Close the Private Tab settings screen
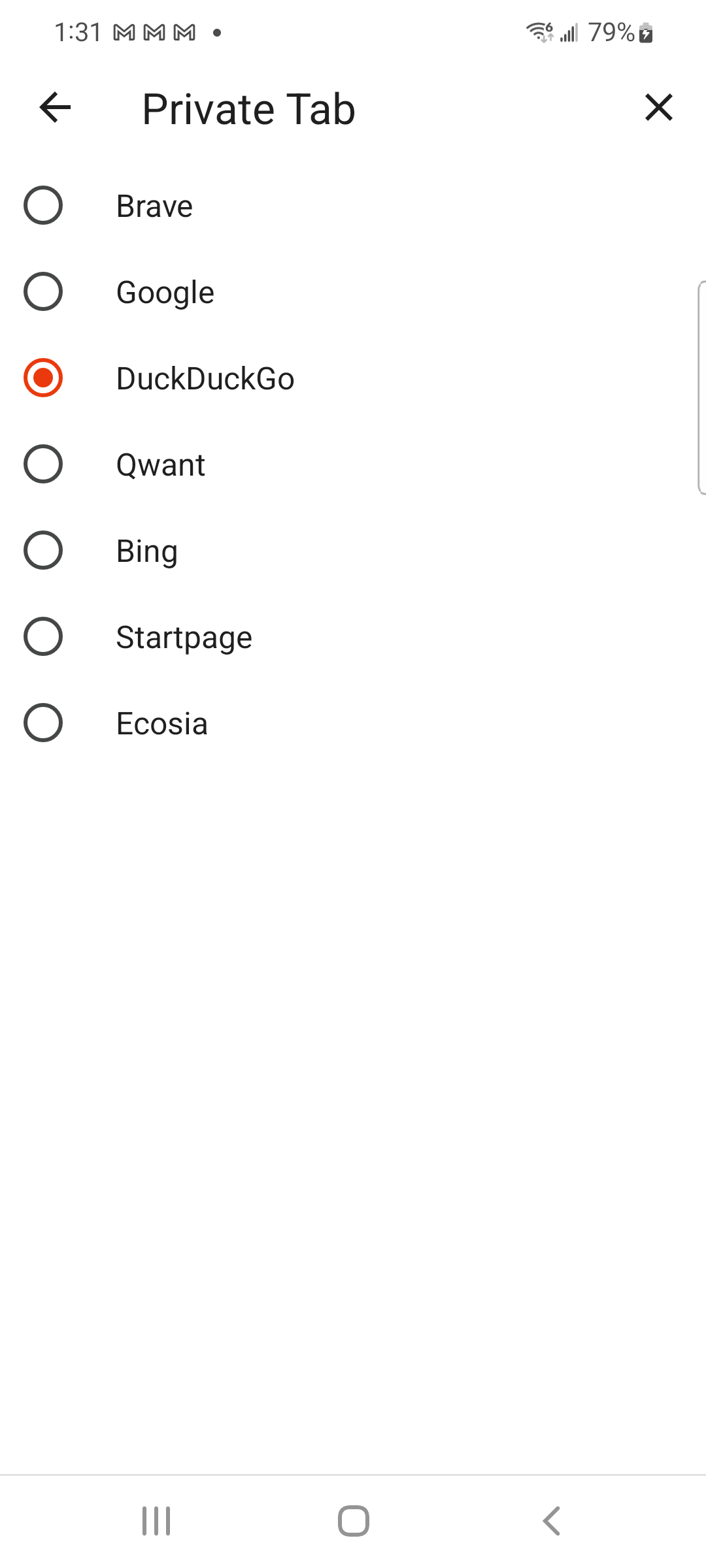 (x=658, y=108)
